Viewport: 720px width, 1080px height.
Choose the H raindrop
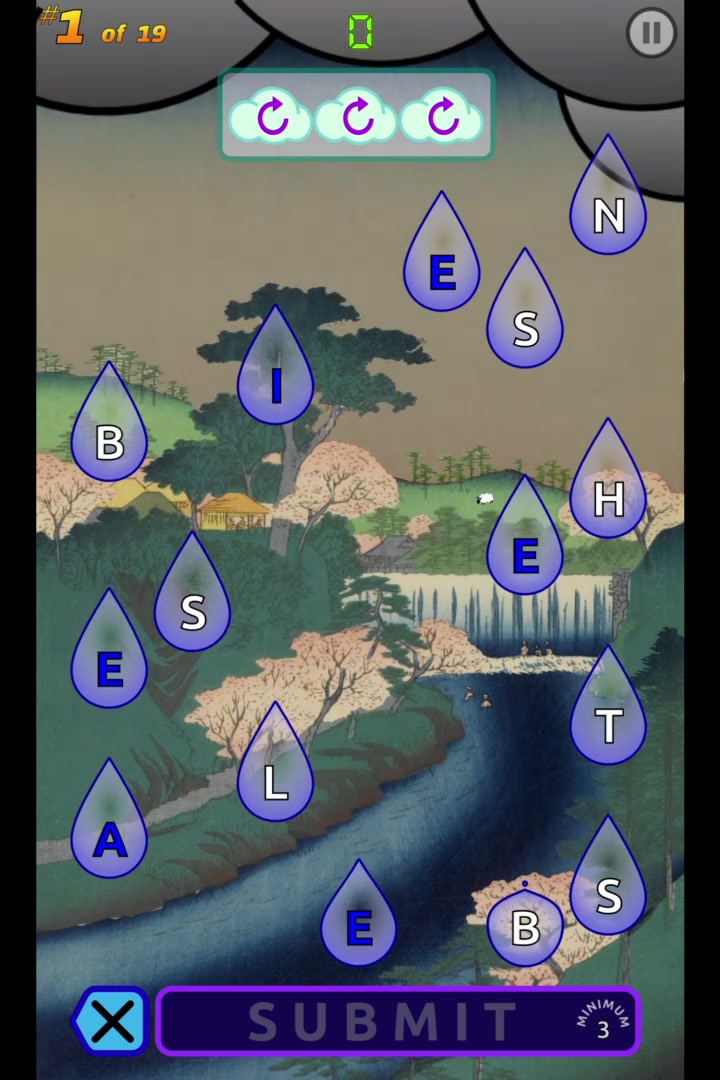pos(608,493)
